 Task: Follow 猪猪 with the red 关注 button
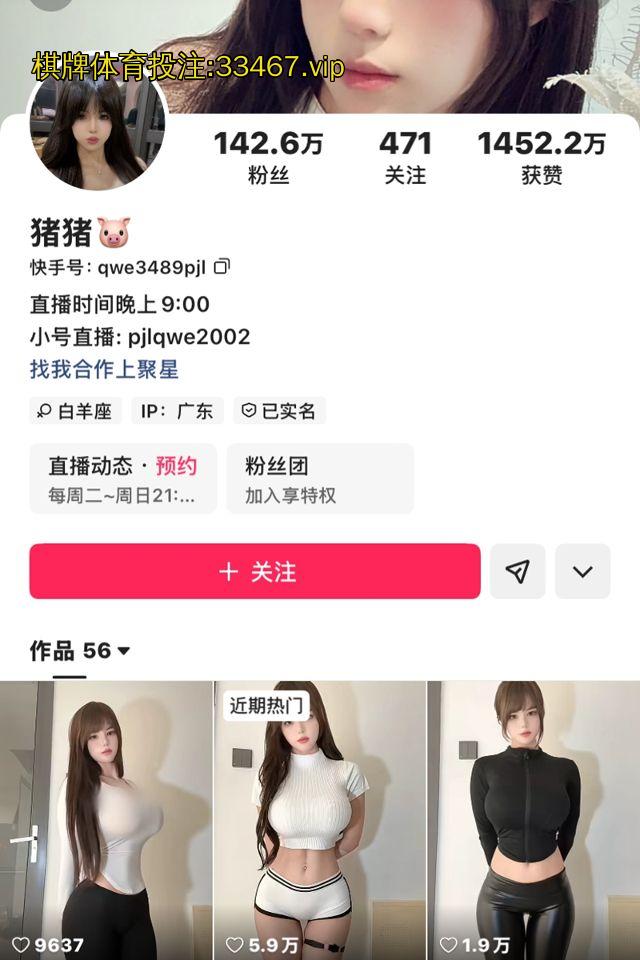pos(255,571)
